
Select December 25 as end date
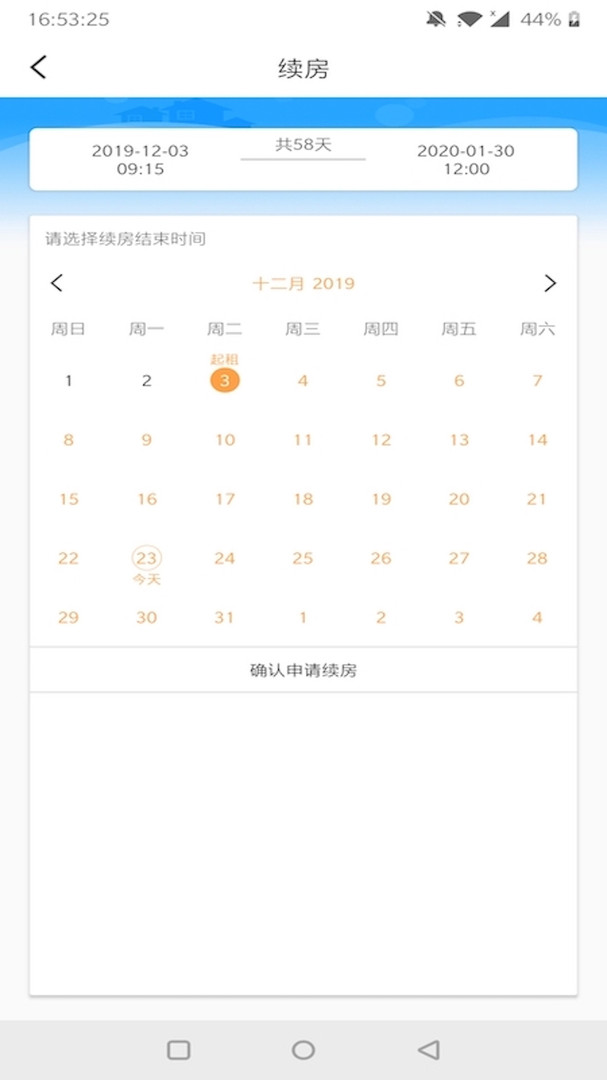pyautogui.click(x=302, y=558)
